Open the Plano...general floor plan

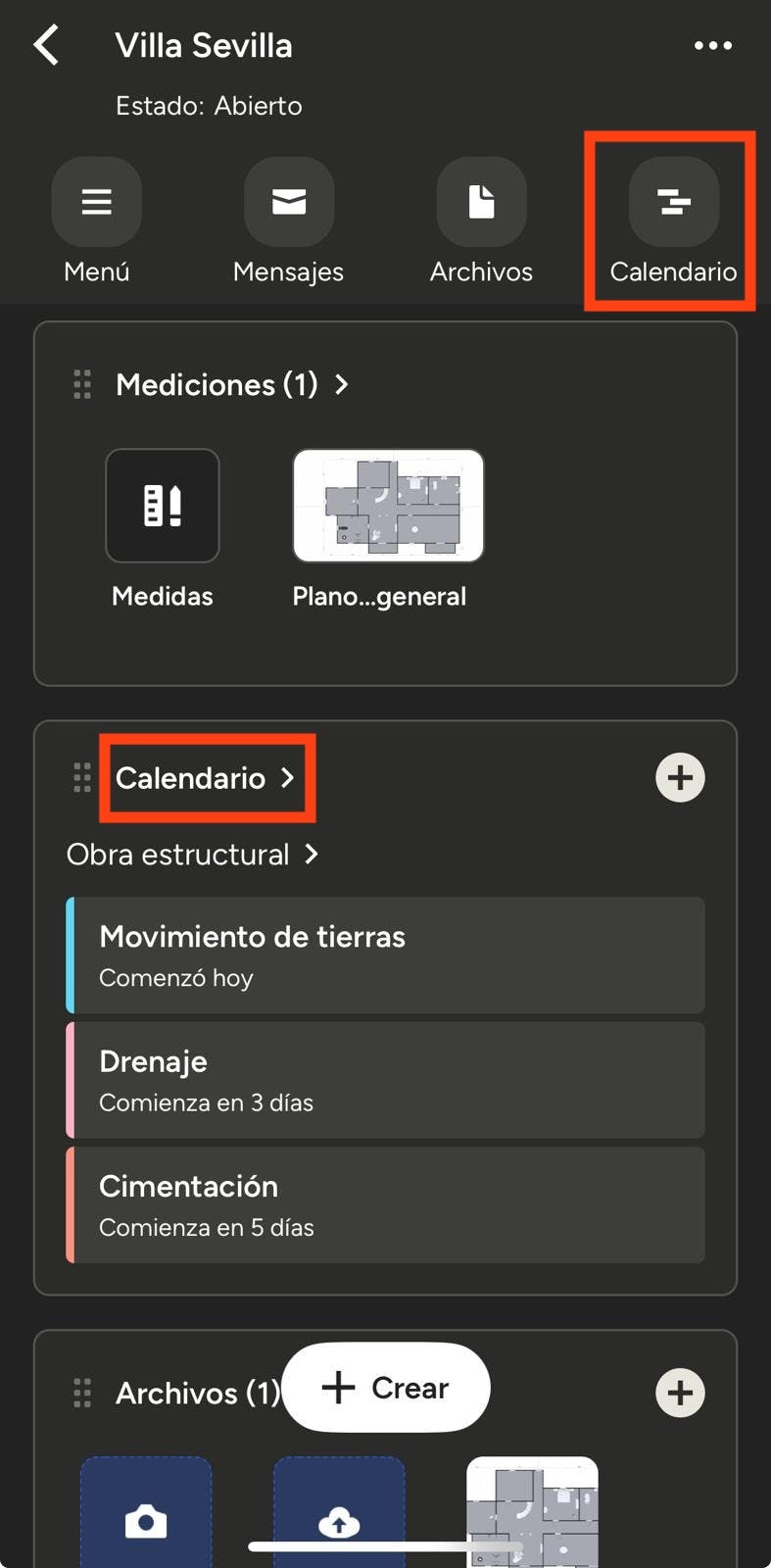point(388,506)
